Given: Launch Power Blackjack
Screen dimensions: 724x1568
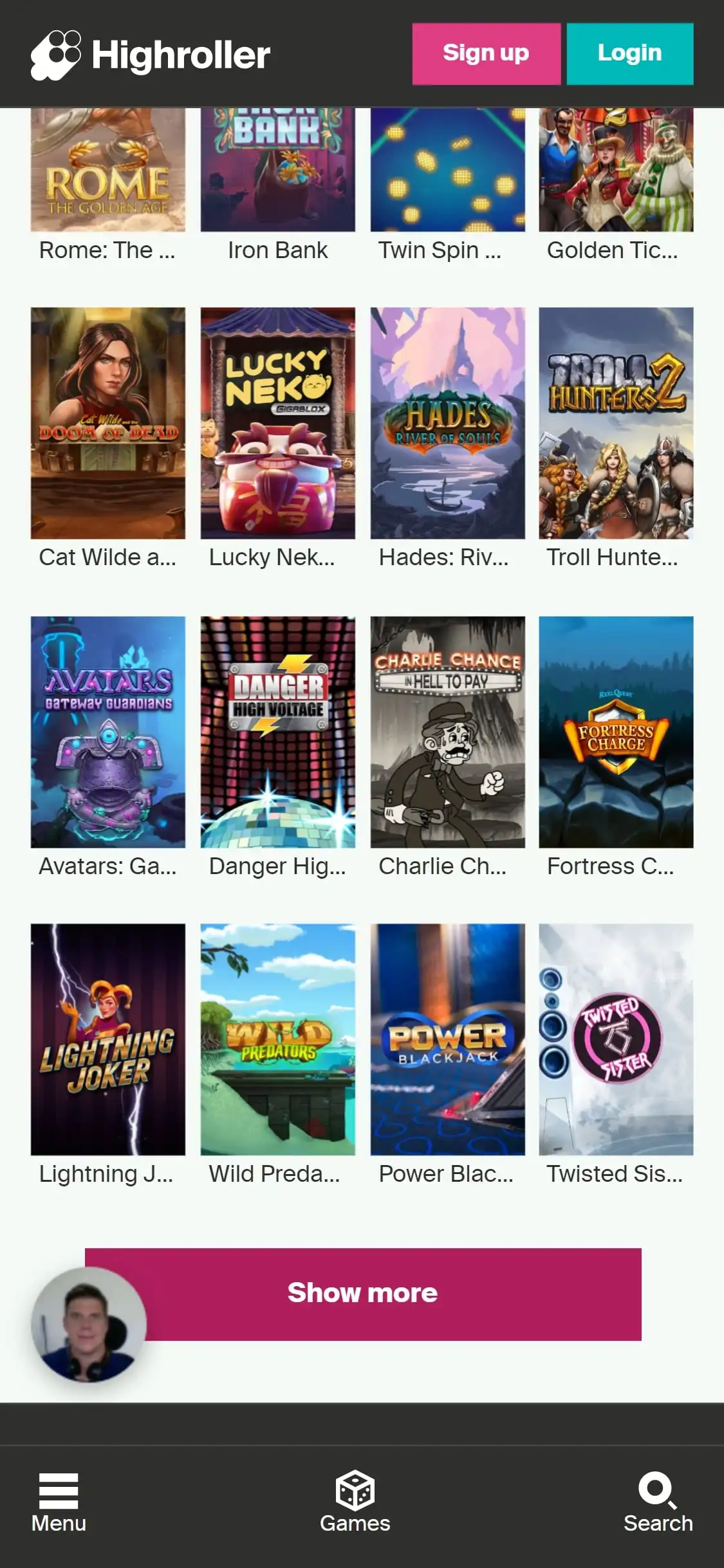Looking at the screenshot, I should tap(447, 1040).
